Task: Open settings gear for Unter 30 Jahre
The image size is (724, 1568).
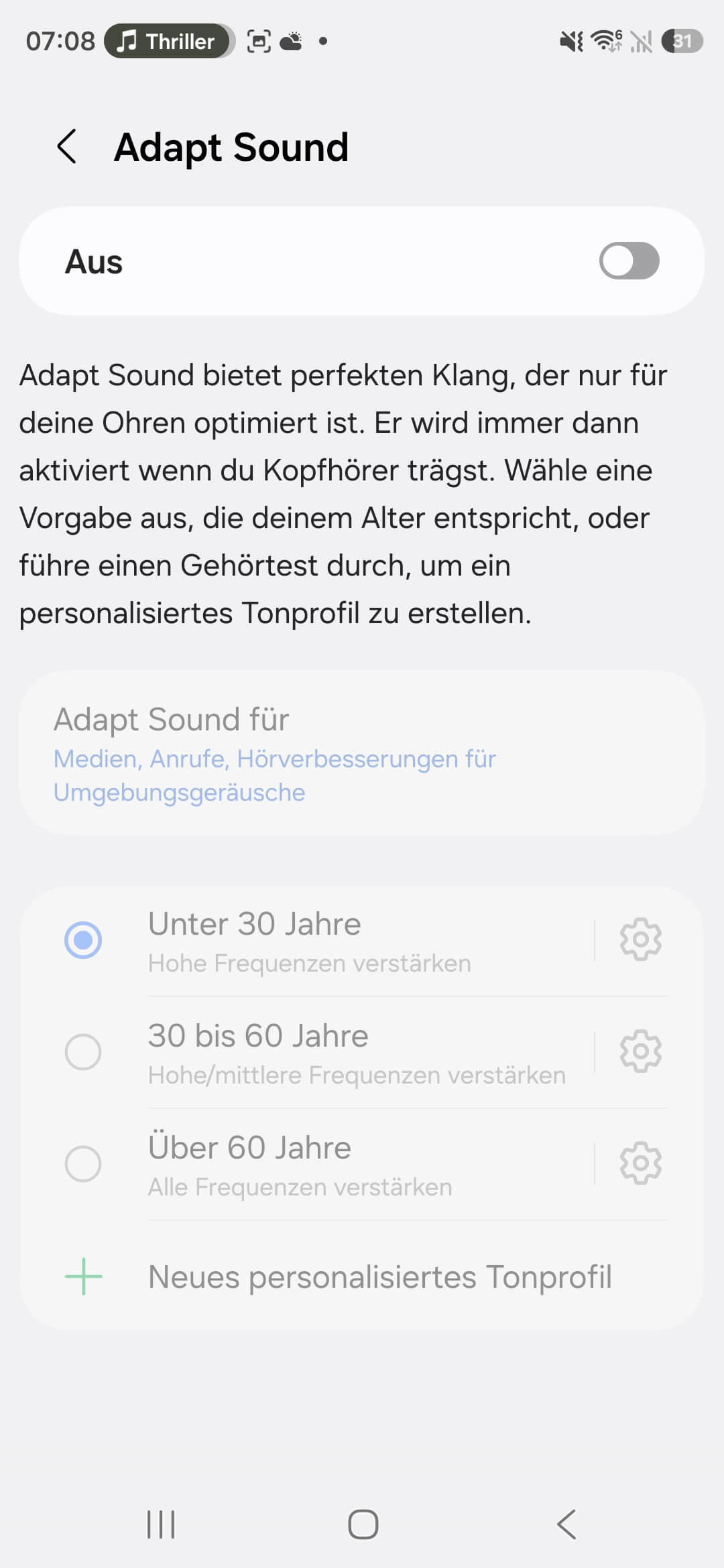Action: pyautogui.click(x=640, y=940)
